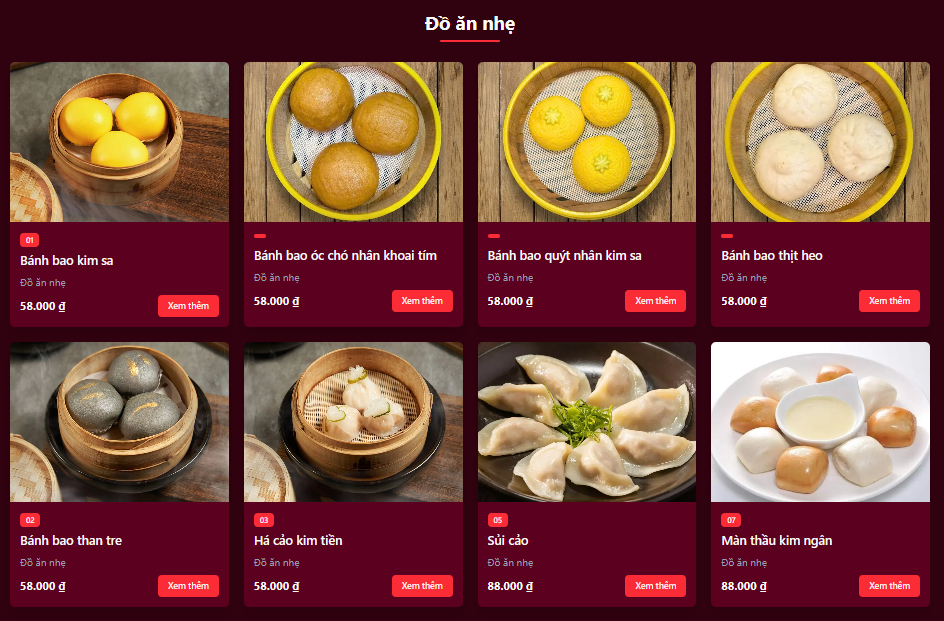Screen dimensions: 944x621
Task: Open the Há cảo kim tiền dish photo
Action: click(x=353, y=422)
